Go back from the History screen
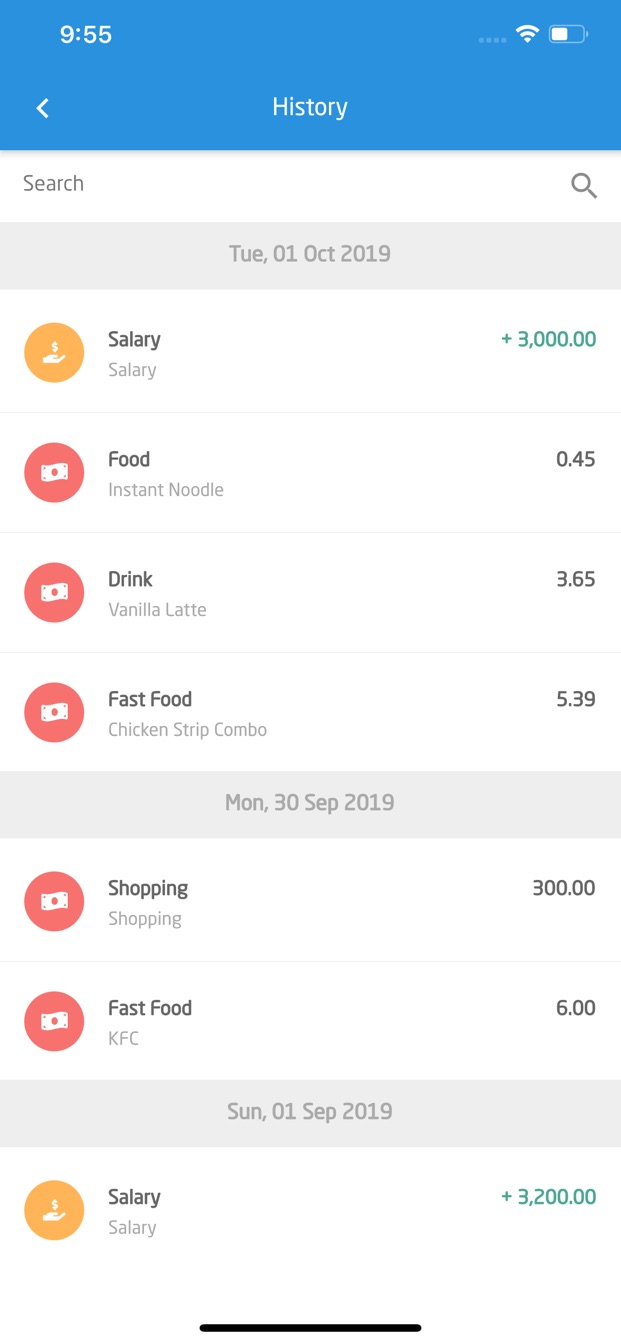This screenshot has width=621, height=1344. pos(42,108)
